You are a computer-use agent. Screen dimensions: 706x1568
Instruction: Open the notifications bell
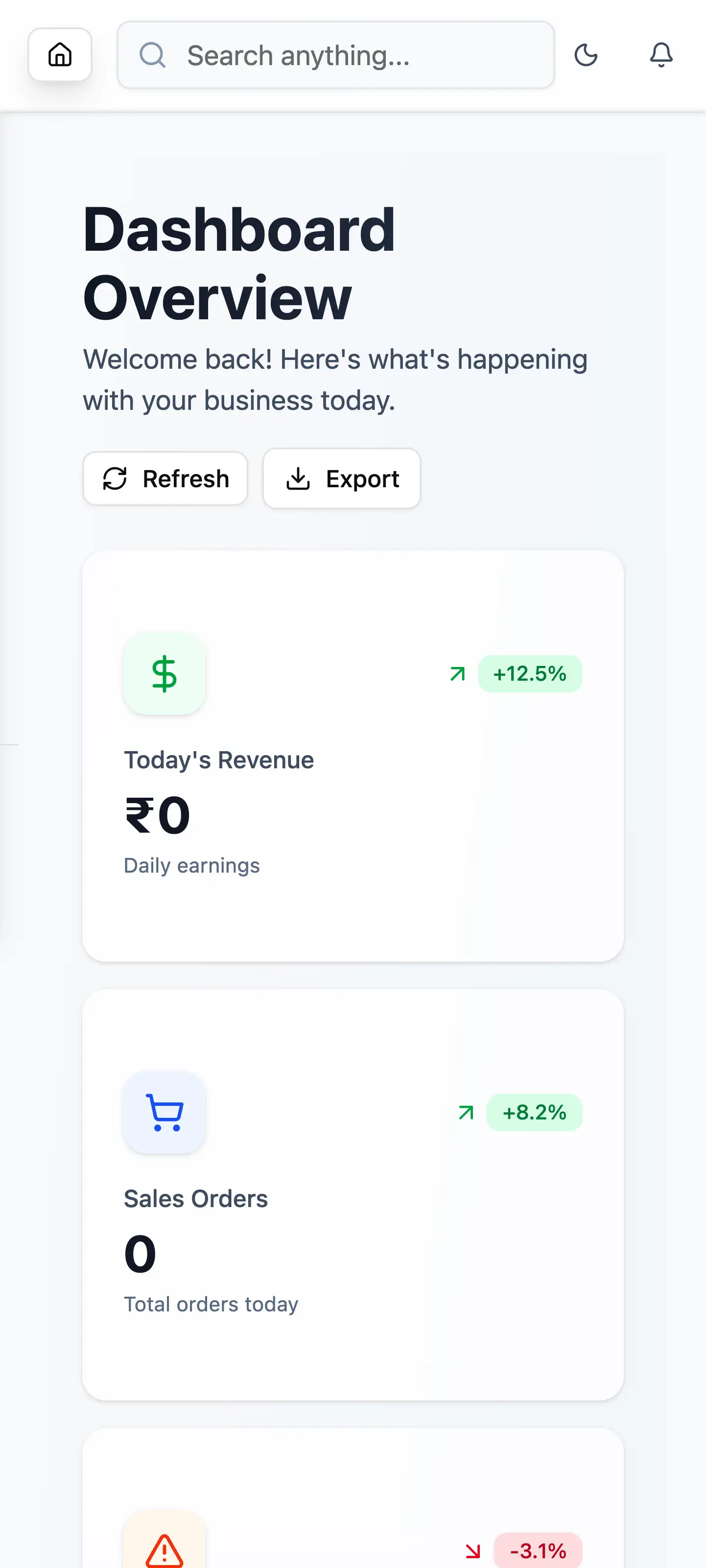click(661, 55)
